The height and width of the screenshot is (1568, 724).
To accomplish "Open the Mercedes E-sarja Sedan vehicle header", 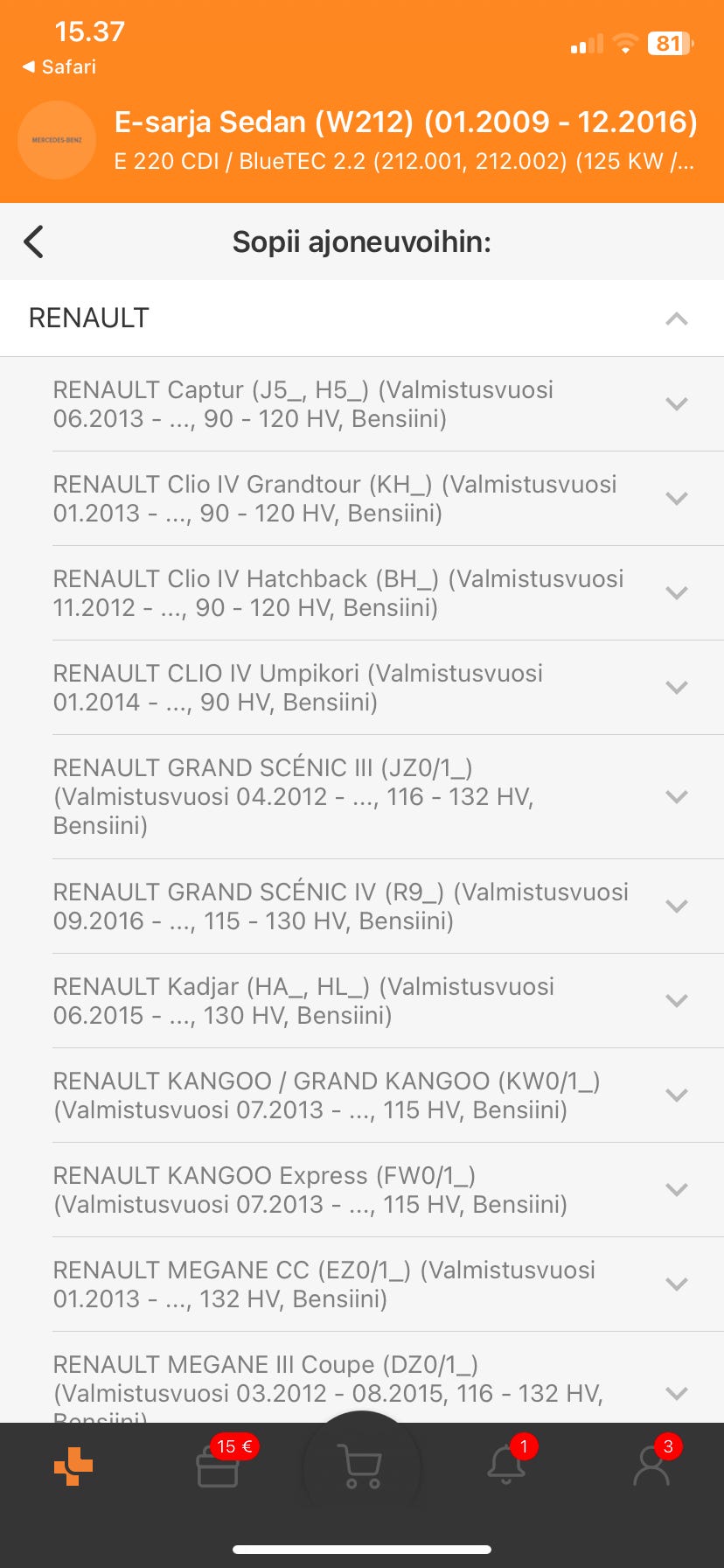I will [404, 140].
